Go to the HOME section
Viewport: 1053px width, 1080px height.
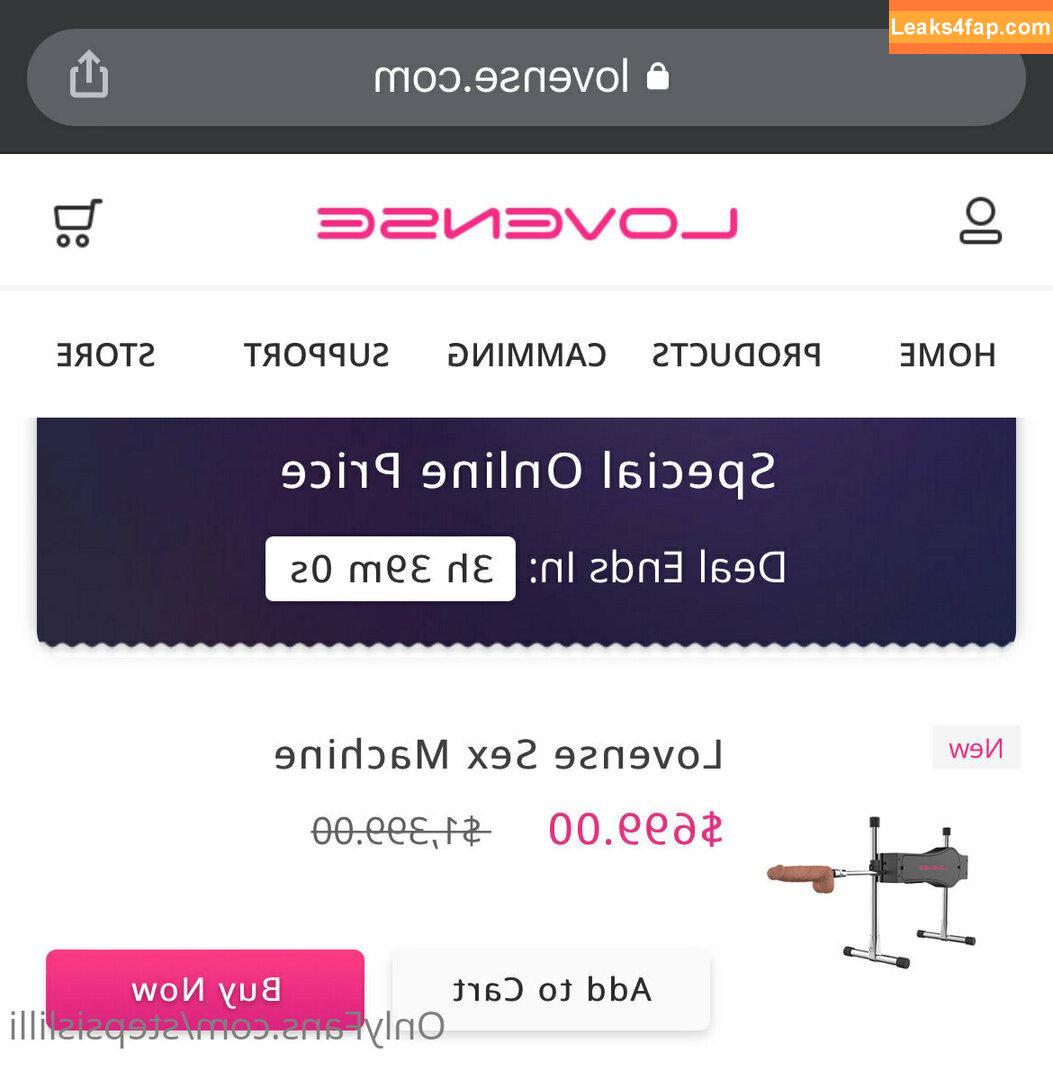pyautogui.click(x=946, y=355)
